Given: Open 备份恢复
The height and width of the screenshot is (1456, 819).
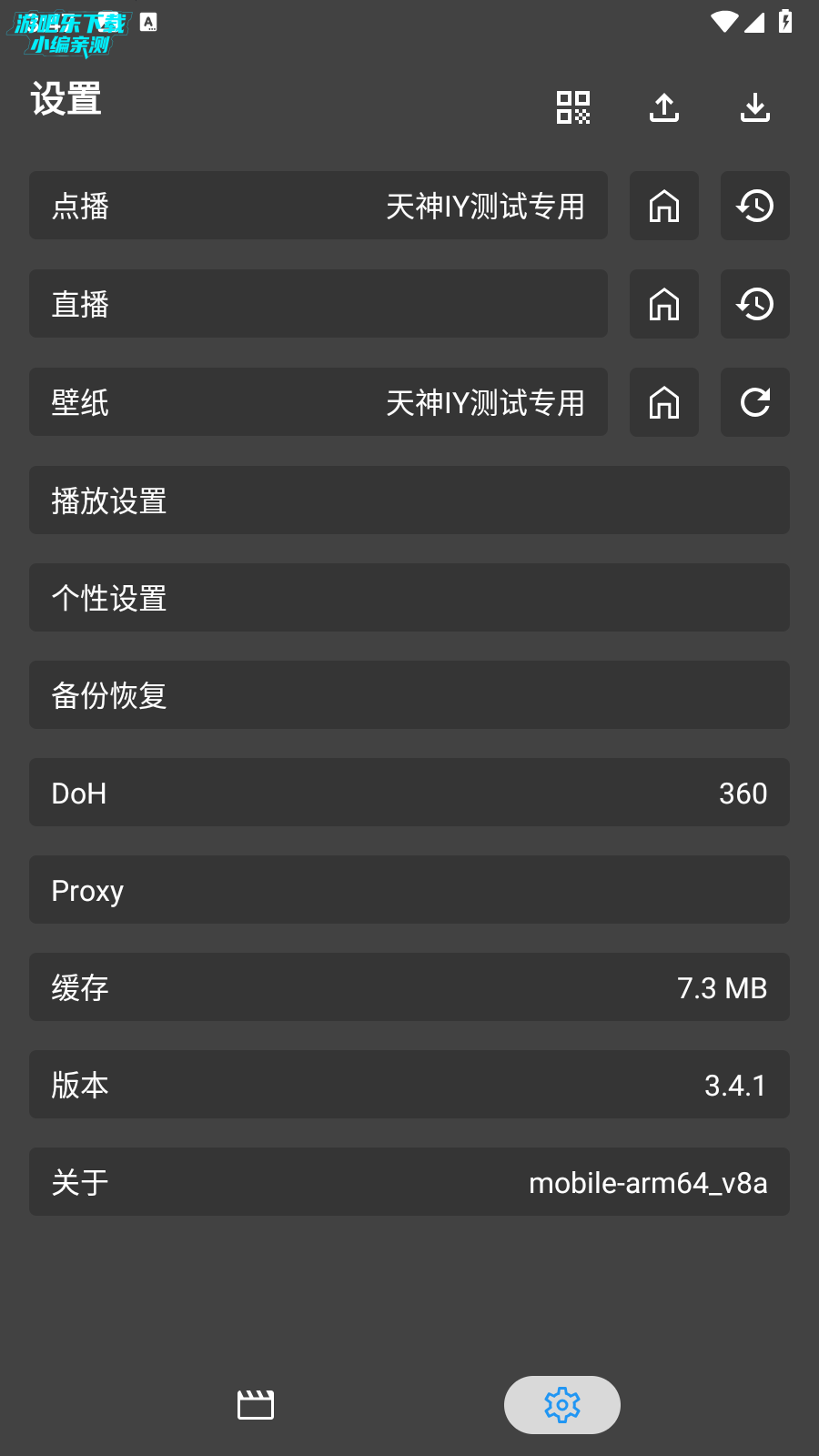Looking at the screenshot, I should [409, 695].
